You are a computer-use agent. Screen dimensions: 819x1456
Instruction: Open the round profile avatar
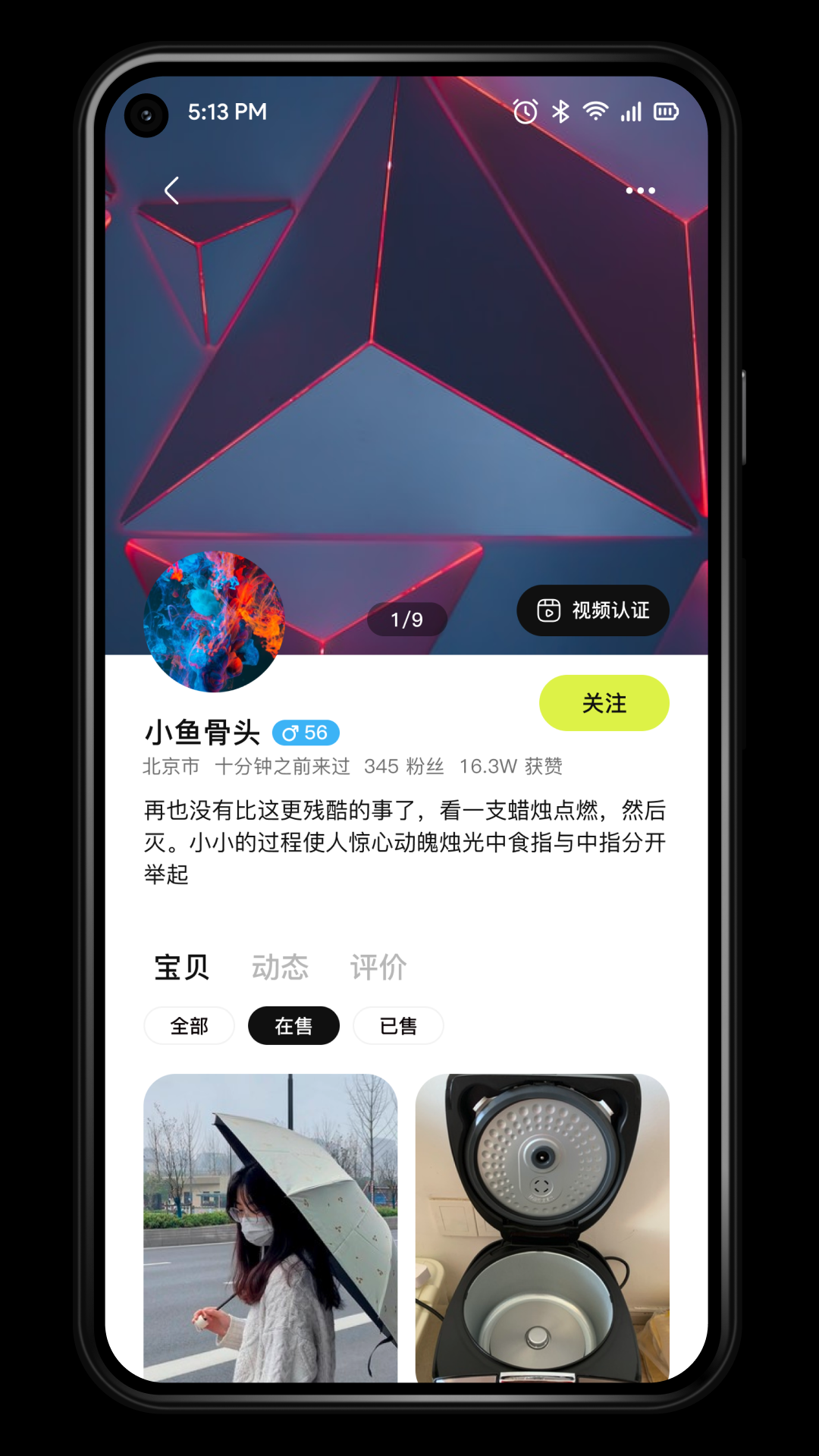pos(214,622)
